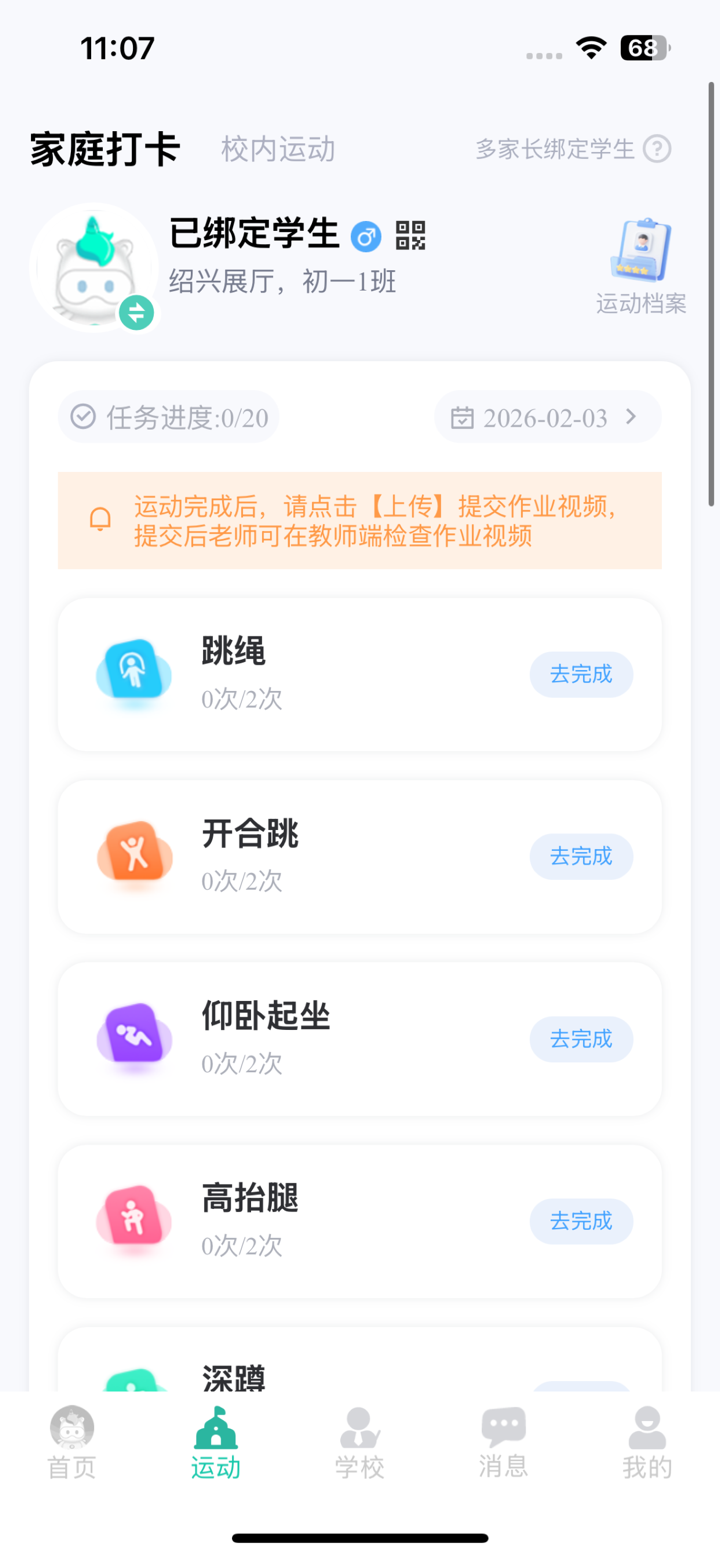Open the 消息 tab in bottom navigation
Image resolution: width=720 pixels, height=1558 pixels.
click(x=503, y=1440)
